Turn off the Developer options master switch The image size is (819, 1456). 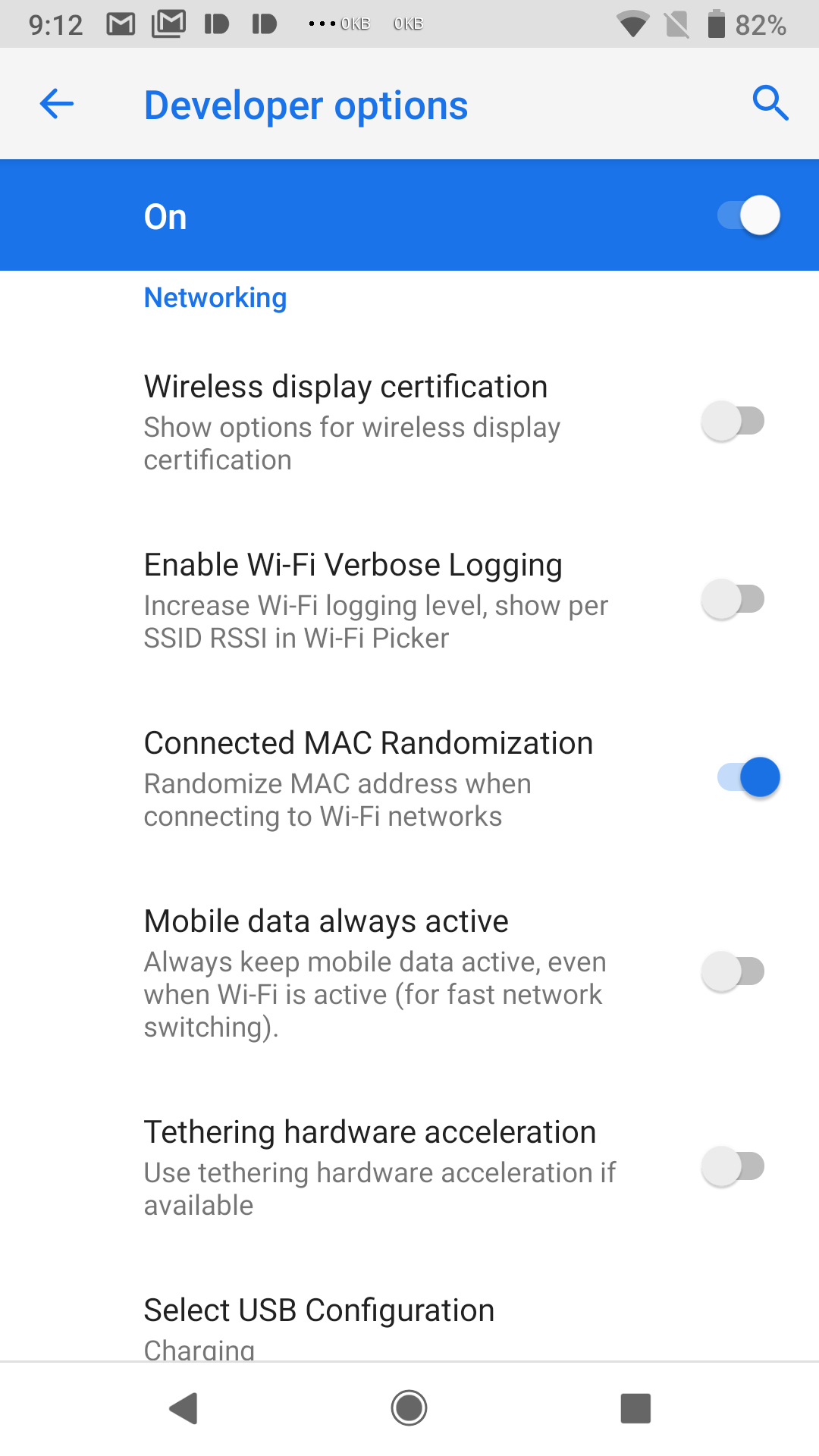point(748,216)
